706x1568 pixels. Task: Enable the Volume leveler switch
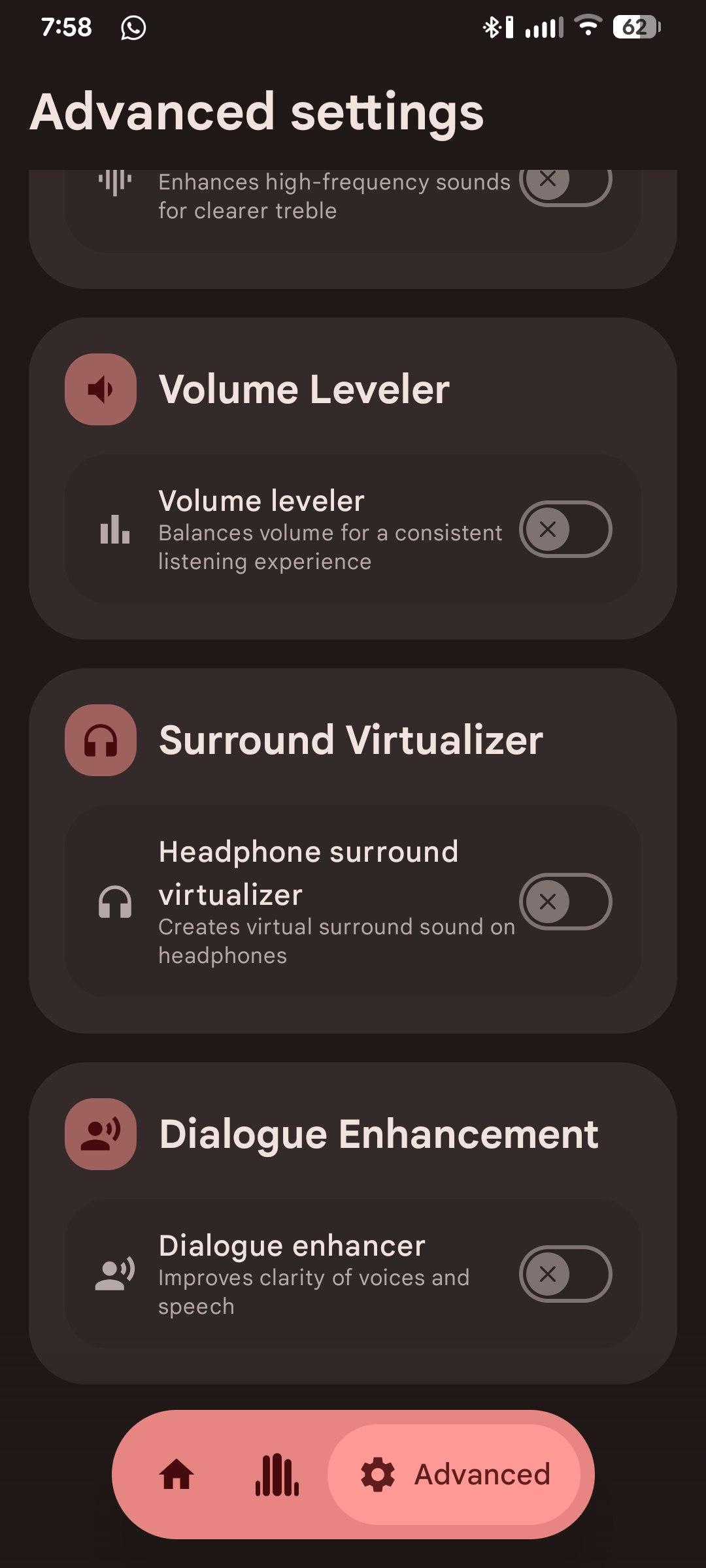[x=565, y=529]
